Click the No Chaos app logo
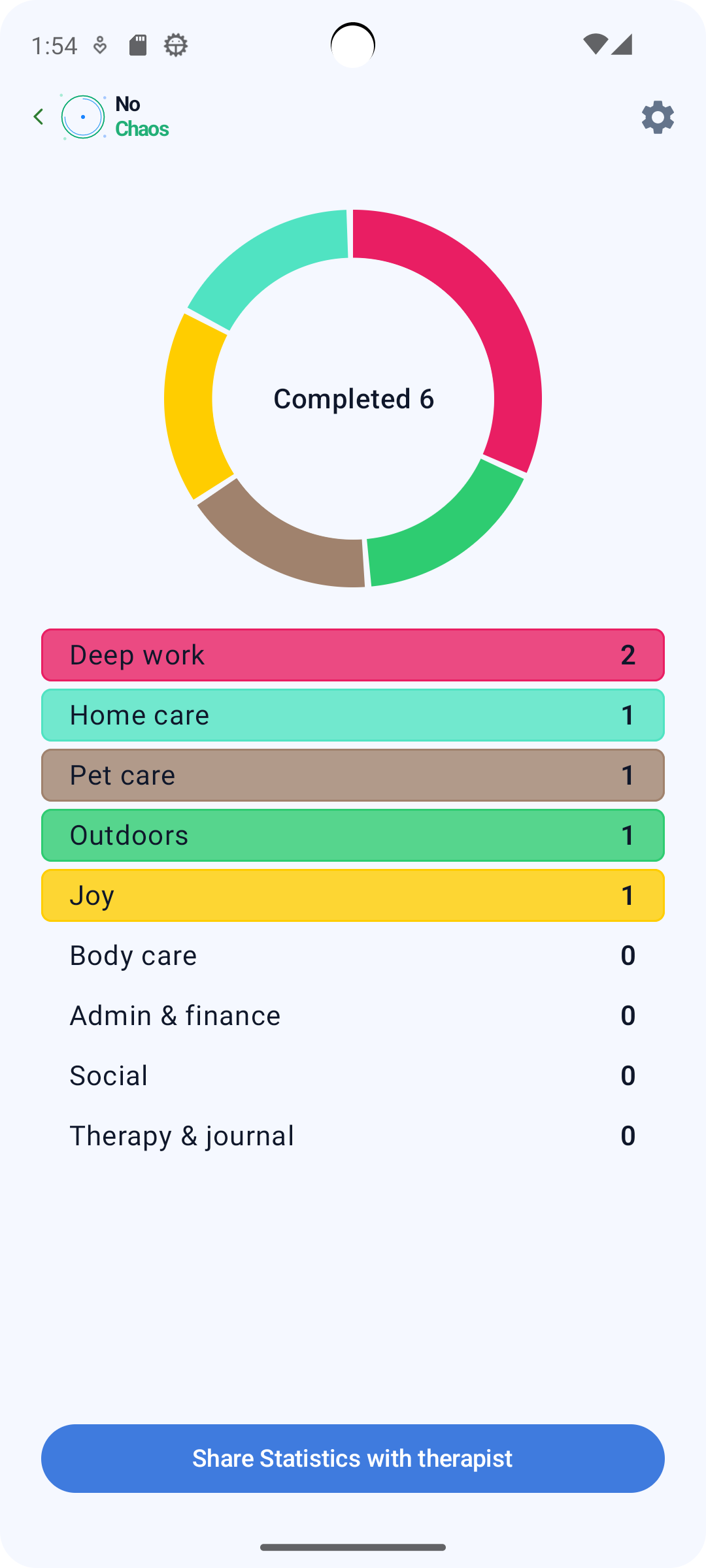Screen dimensions: 706x1568 coord(82,116)
